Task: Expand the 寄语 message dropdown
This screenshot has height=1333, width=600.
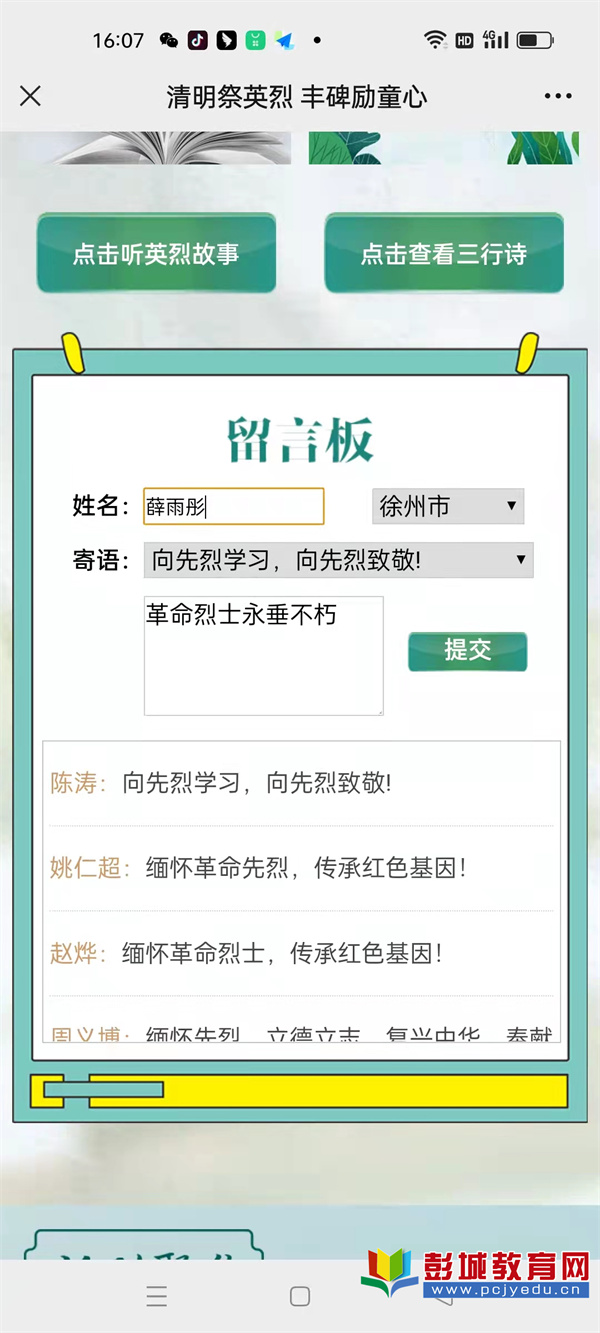Action: (338, 560)
